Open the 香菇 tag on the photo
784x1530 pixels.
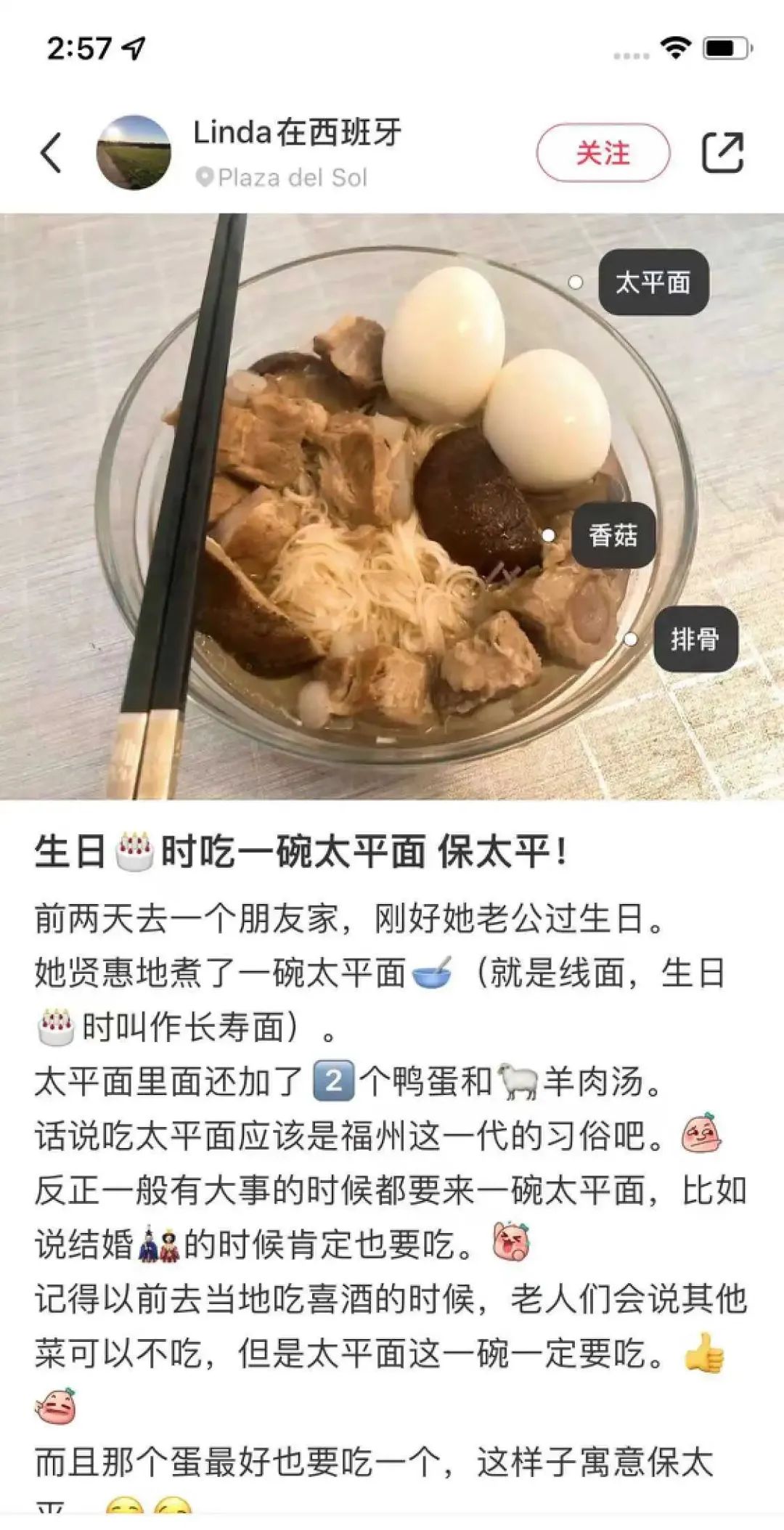[x=613, y=536]
